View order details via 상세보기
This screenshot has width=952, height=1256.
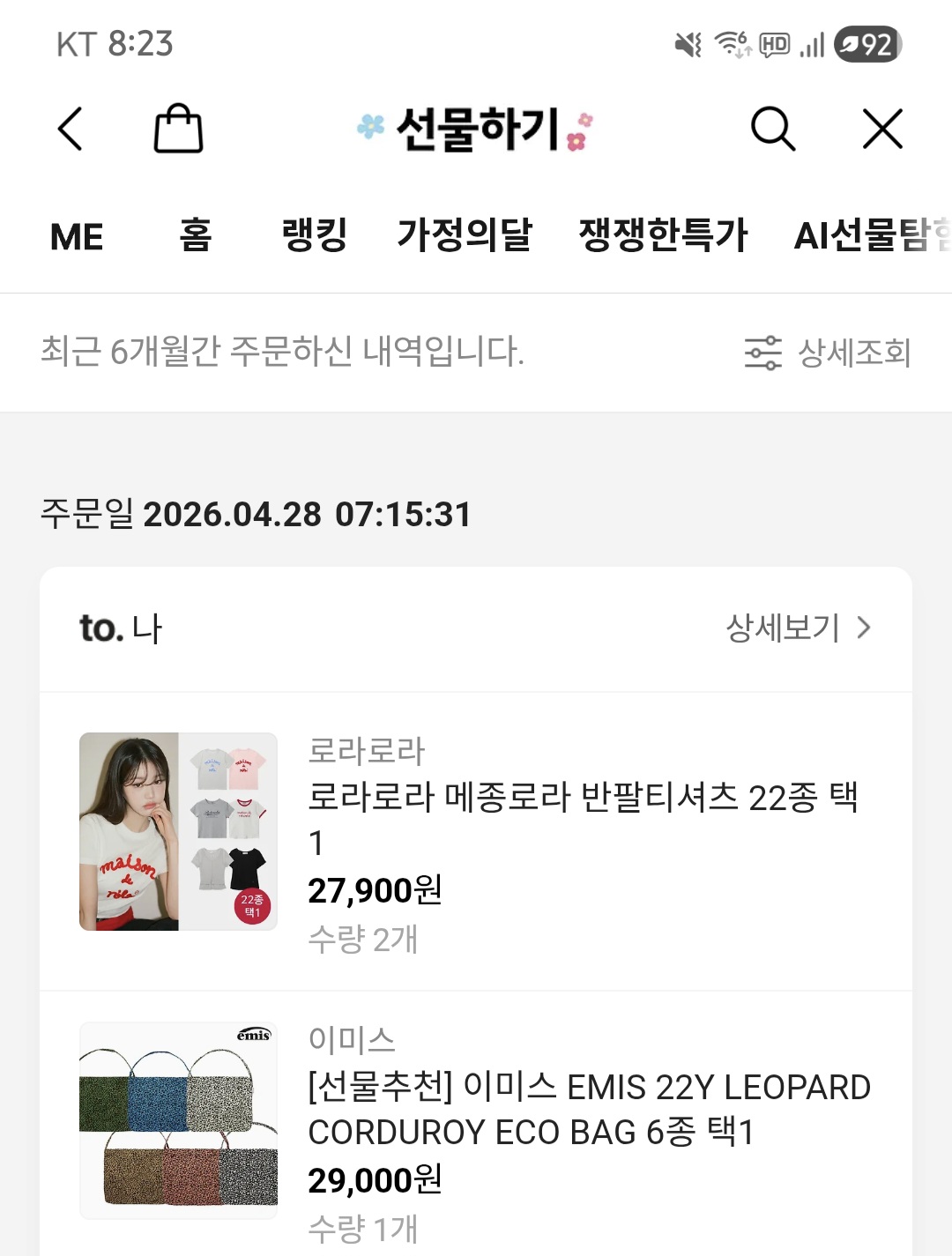[798, 628]
